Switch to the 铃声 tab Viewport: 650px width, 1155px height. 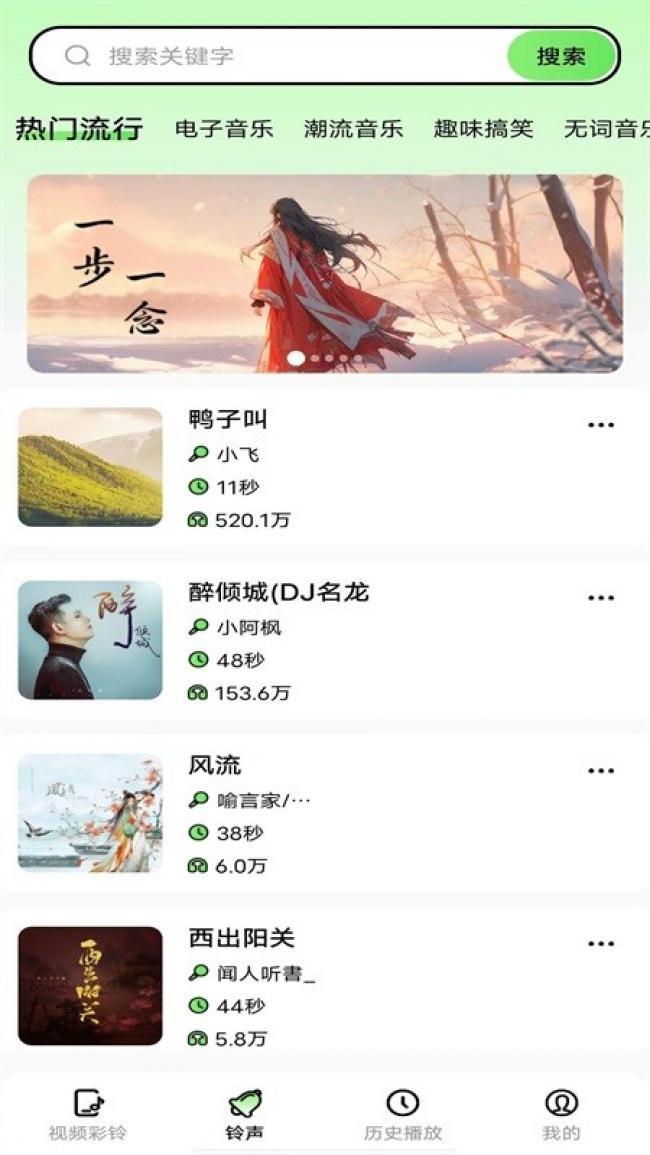point(245,1114)
